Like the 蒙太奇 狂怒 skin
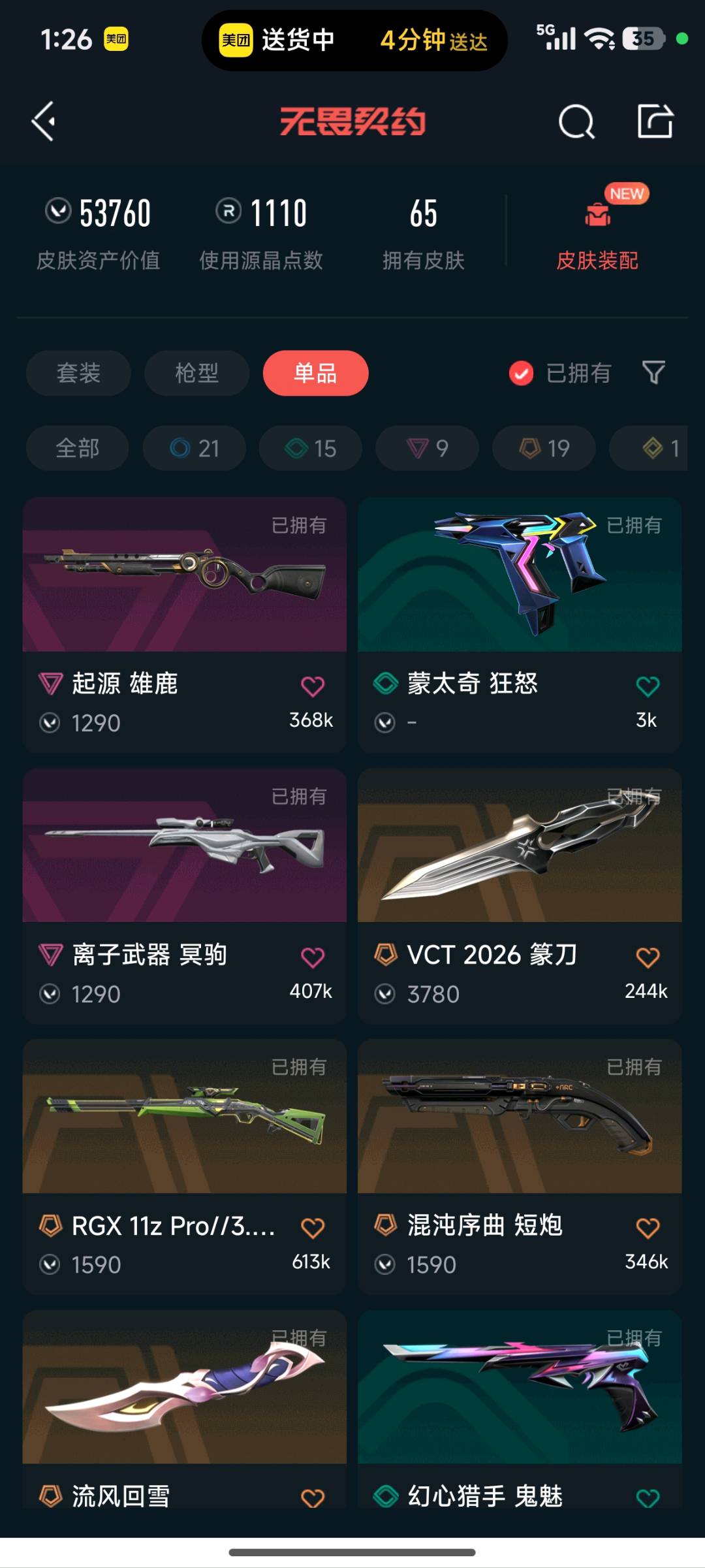Screen dimensions: 705x1568 point(648,686)
